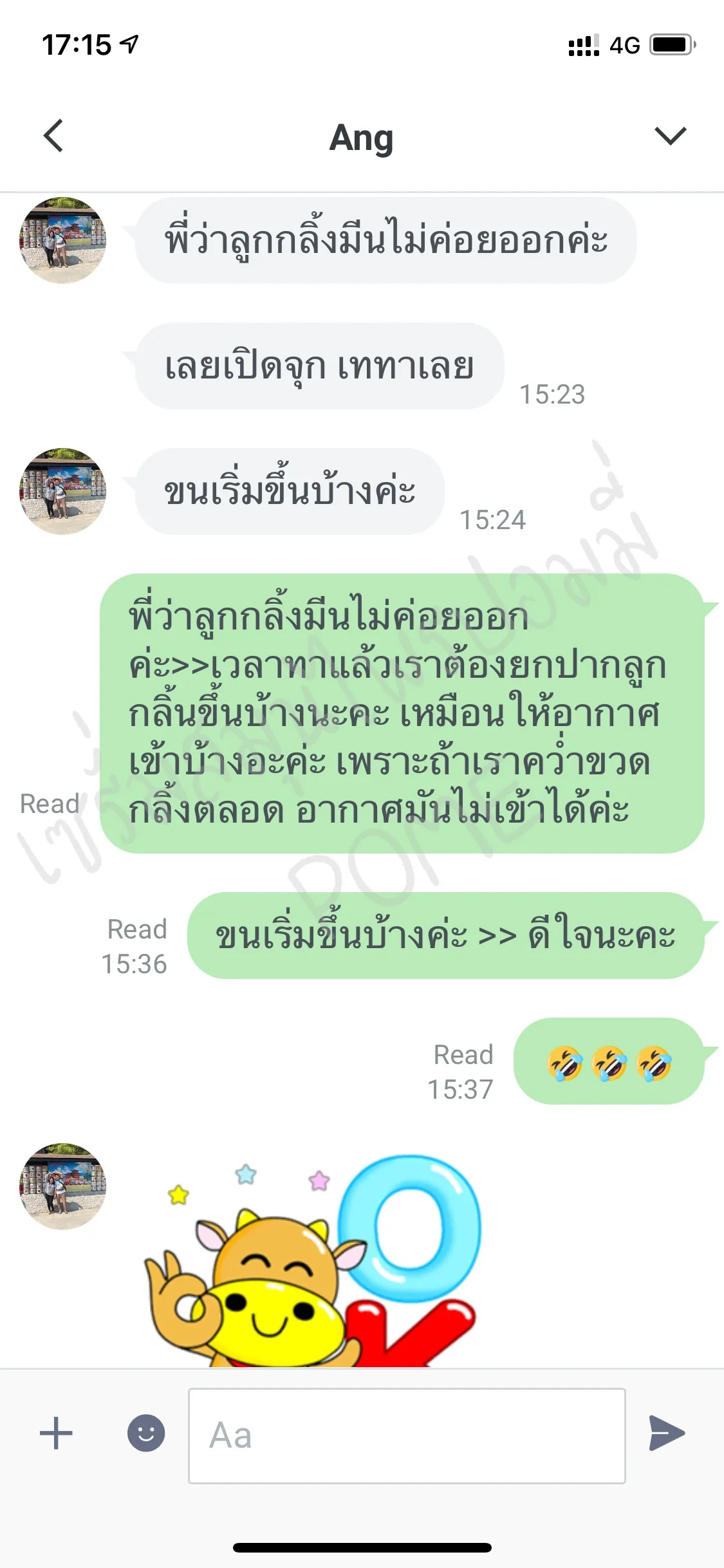Image resolution: width=724 pixels, height=1568 pixels.
Task: Open the emoji and sticker picker
Action: (146, 1433)
